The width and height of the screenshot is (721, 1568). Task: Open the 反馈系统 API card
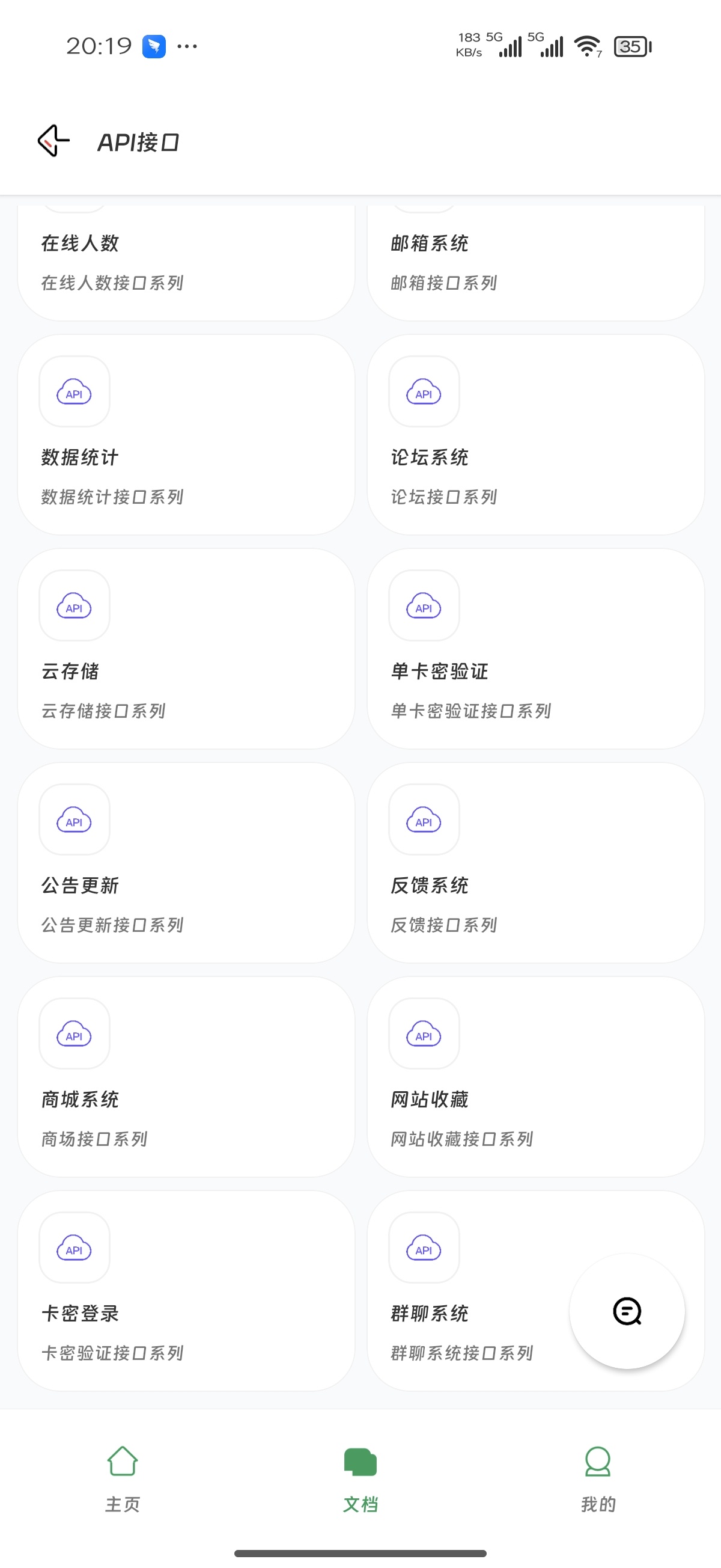click(536, 863)
